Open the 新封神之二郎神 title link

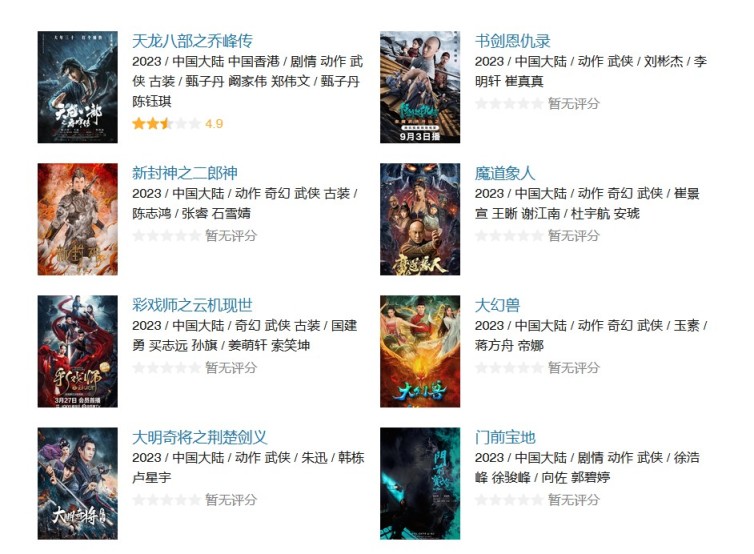185,173
